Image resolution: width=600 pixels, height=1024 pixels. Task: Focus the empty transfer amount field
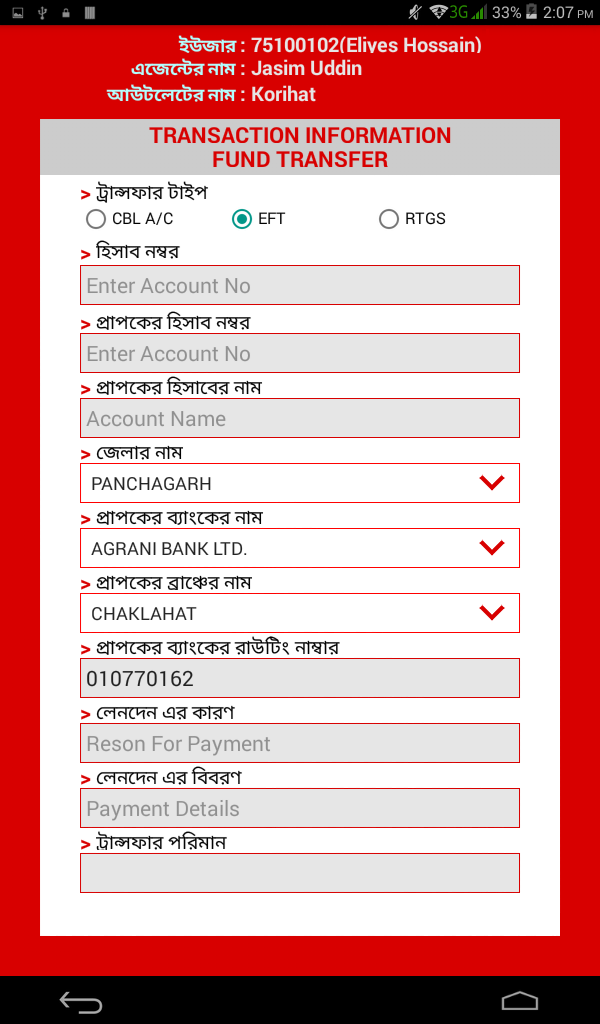(x=300, y=872)
